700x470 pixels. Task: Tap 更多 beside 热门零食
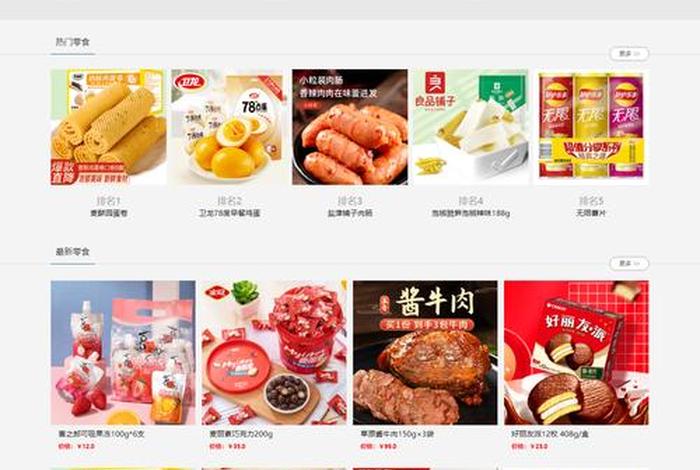pyautogui.click(x=628, y=53)
